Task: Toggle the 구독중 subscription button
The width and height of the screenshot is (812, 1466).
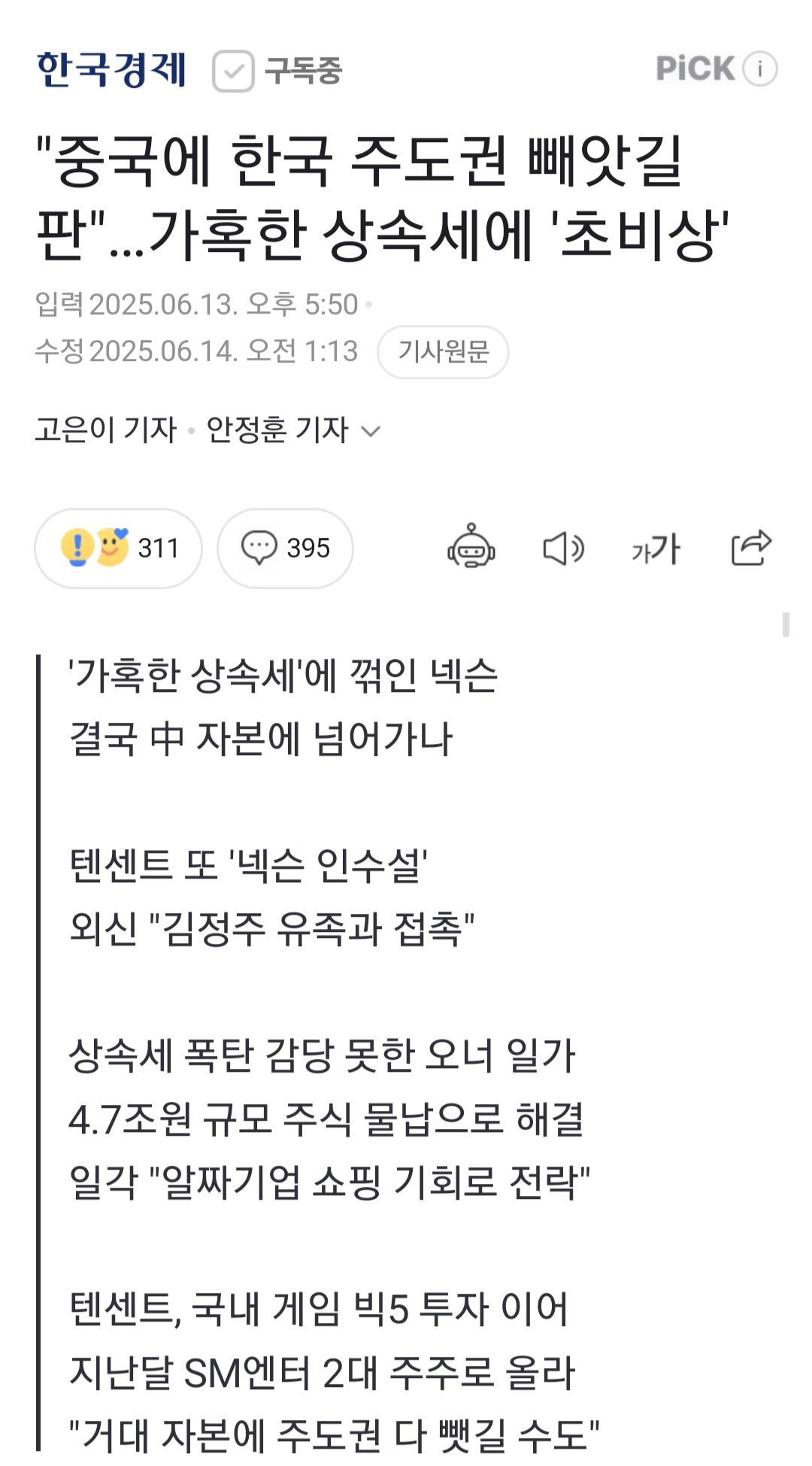Action: click(277, 71)
